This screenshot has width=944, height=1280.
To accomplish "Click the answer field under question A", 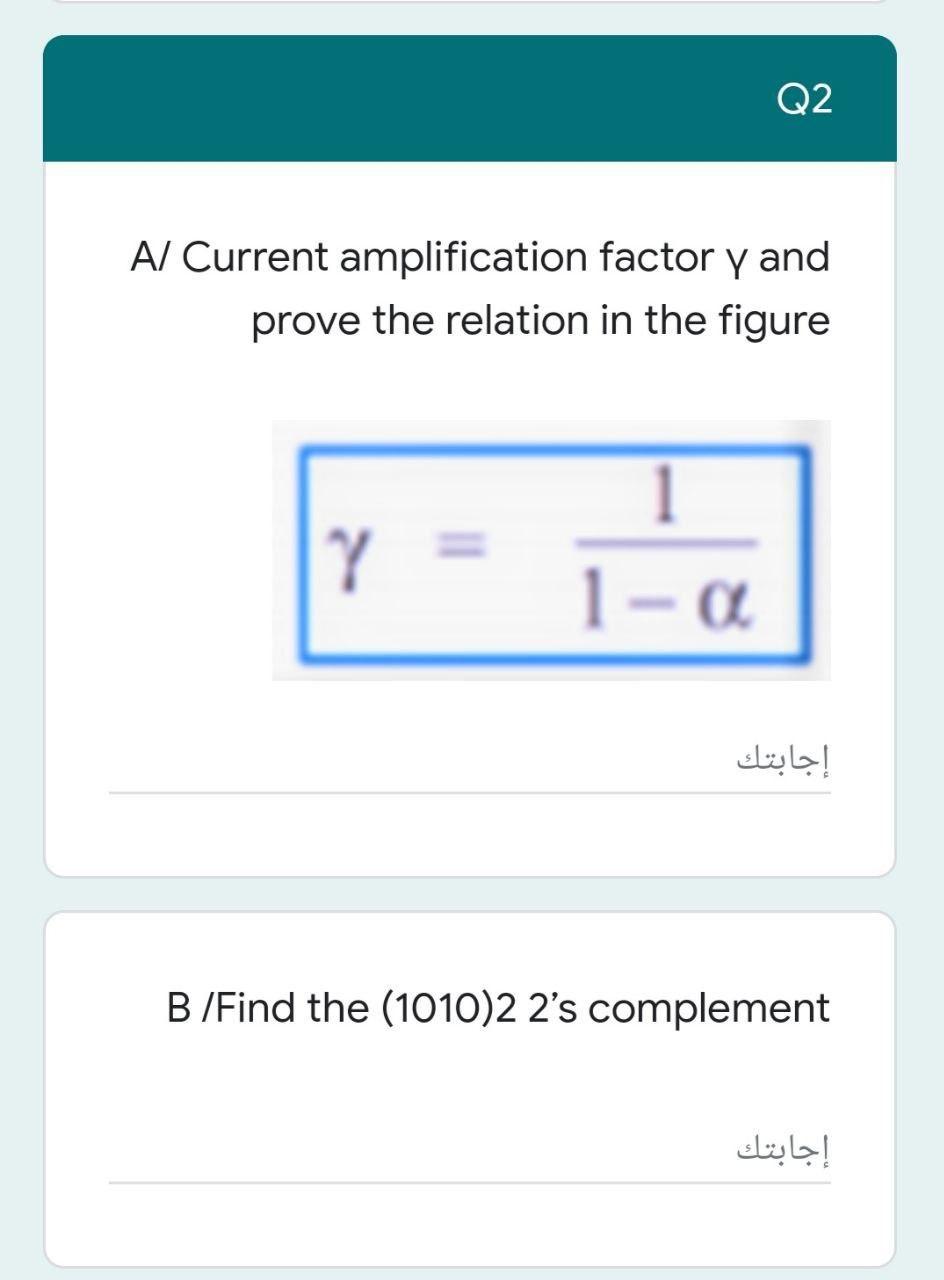I will [470, 775].
